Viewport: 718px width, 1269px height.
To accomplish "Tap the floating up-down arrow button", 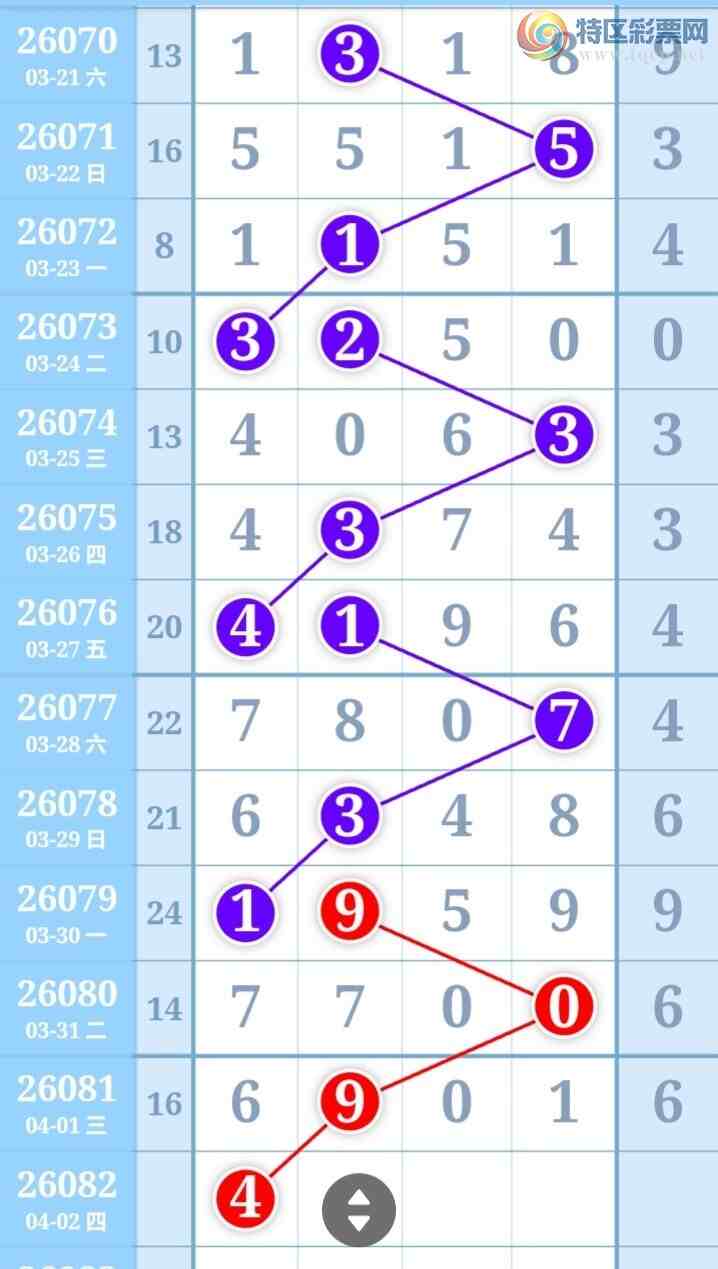I will [x=358, y=1210].
